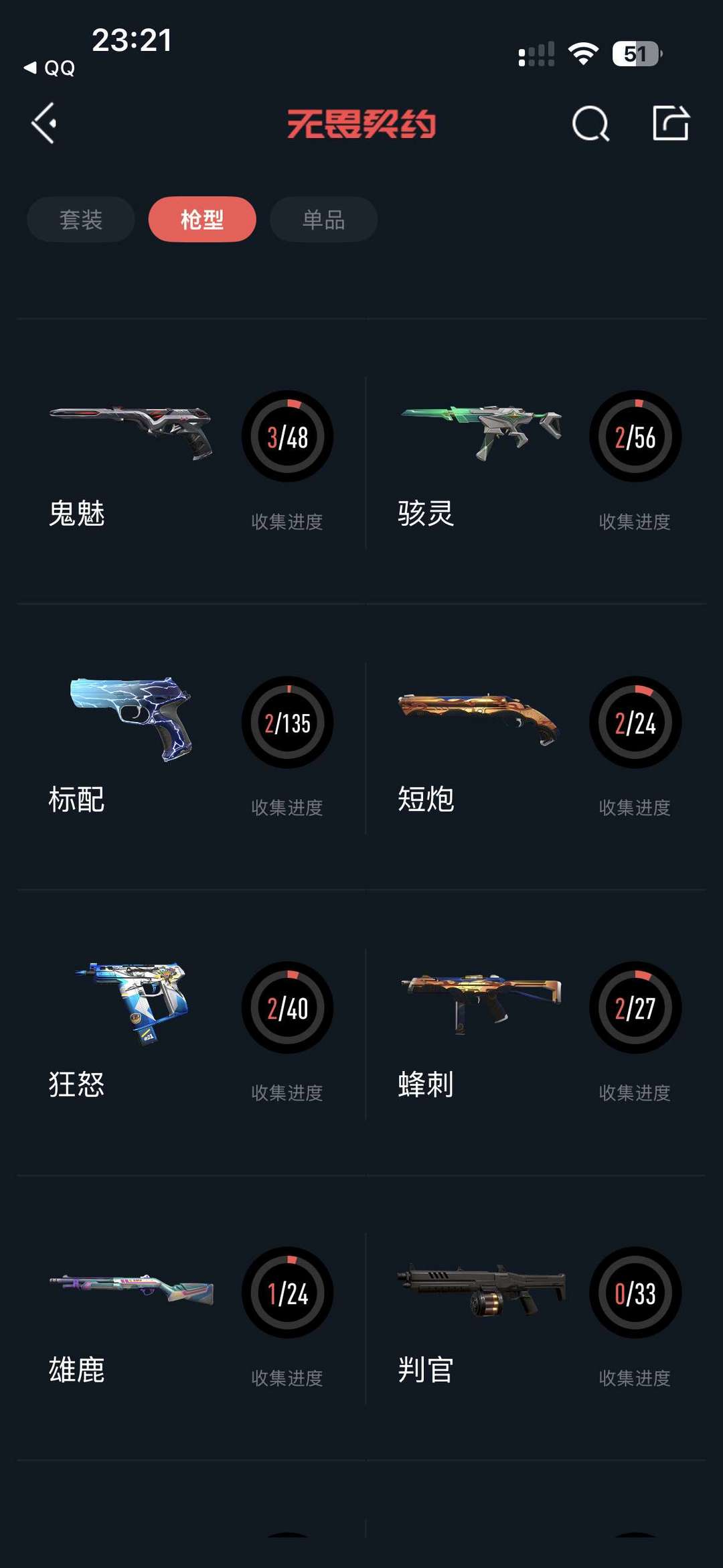
Task: Switch to the 单品 tab
Action: point(323,220)
